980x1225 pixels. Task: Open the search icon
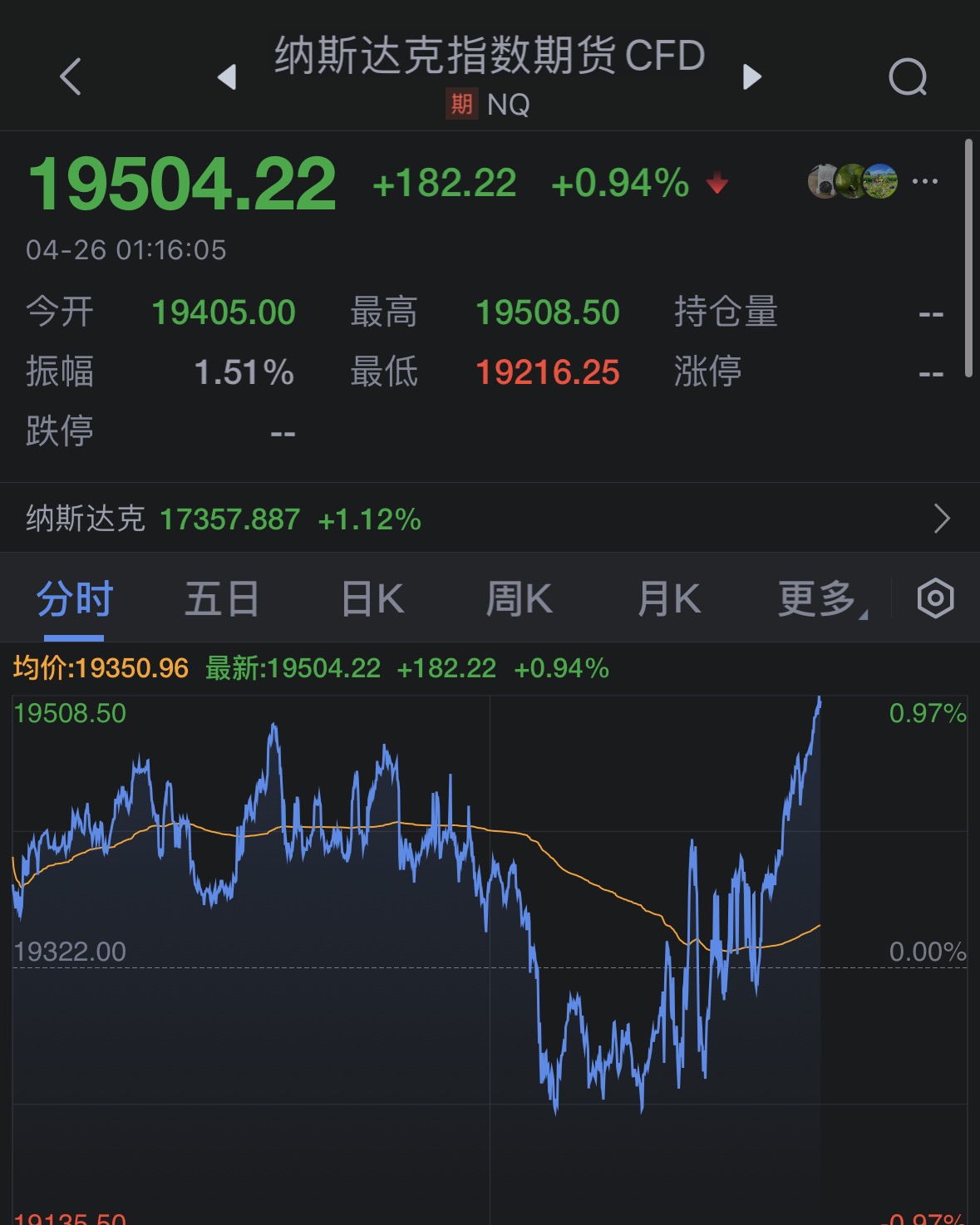(907, 77)
